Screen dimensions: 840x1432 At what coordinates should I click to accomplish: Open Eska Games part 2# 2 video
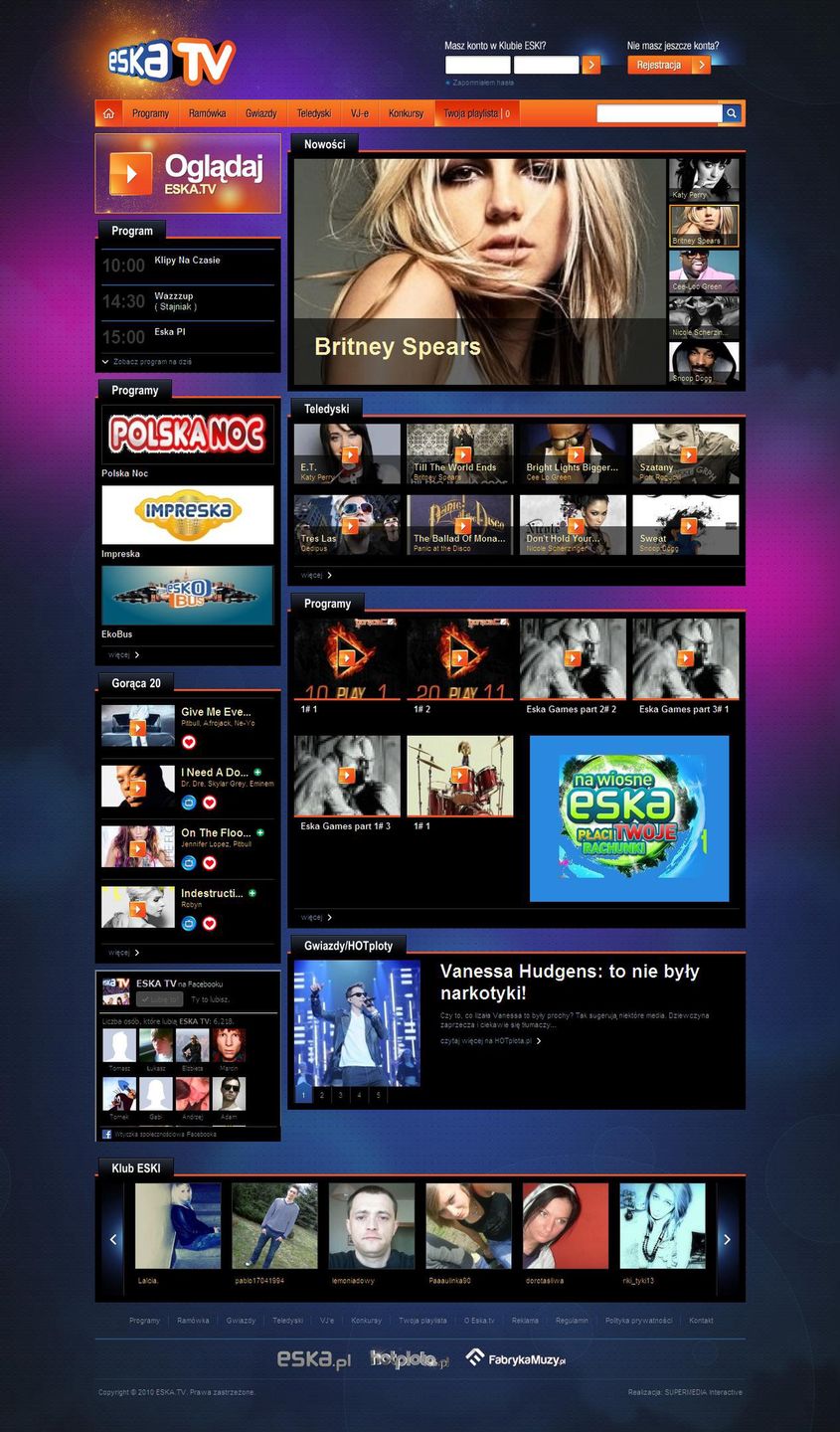(x=573, y=657)
